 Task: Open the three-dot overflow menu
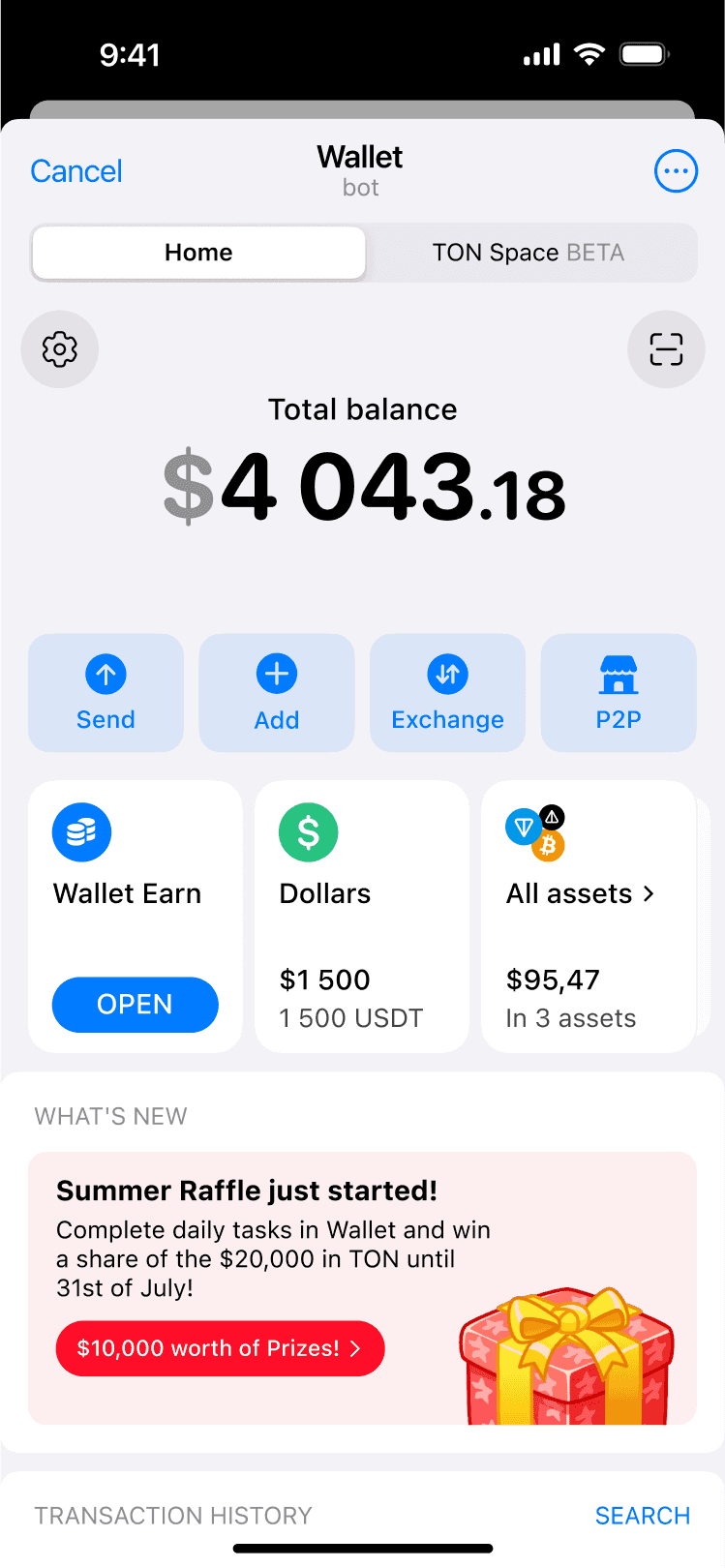pos(676,171)
